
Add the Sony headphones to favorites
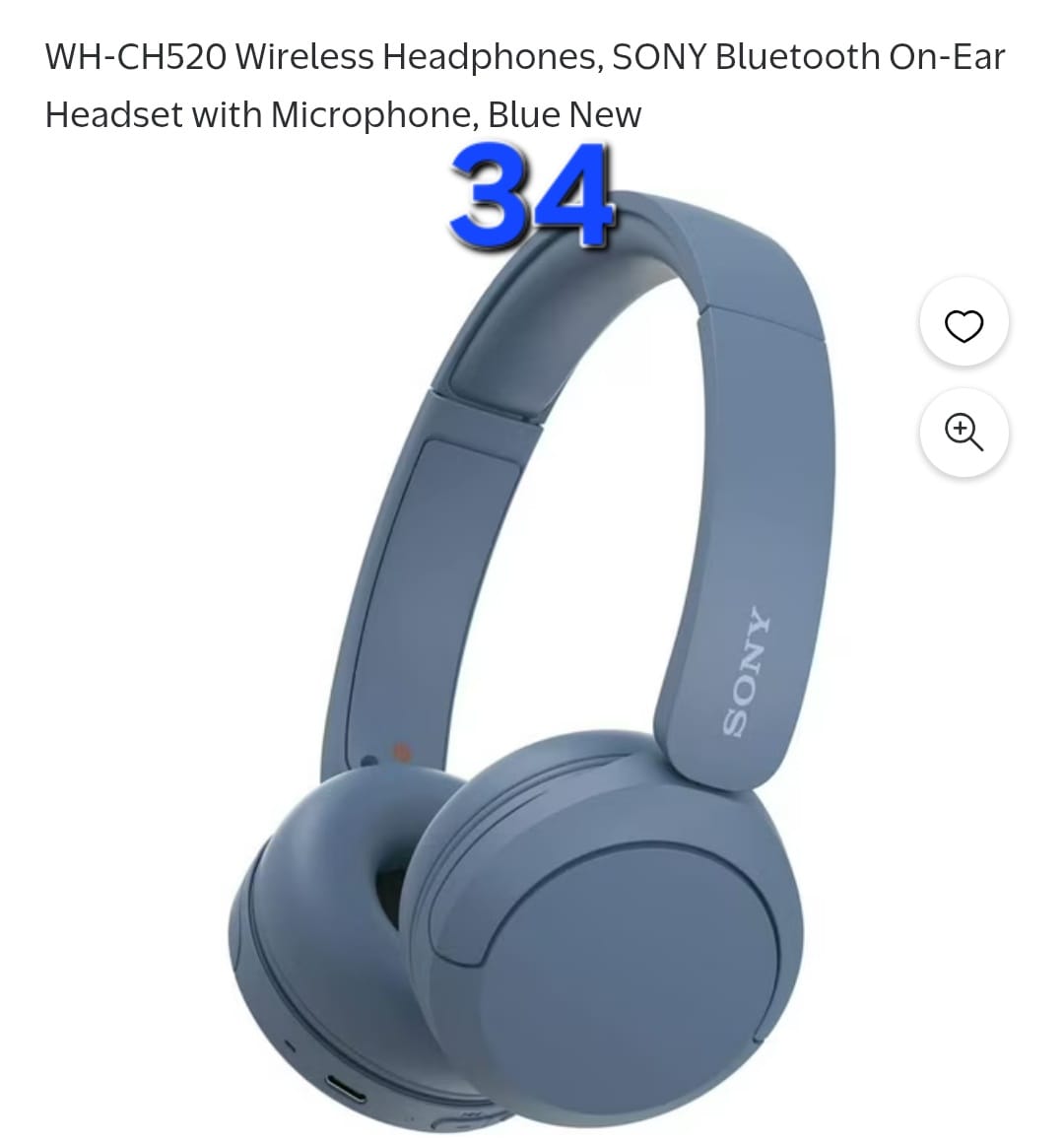[964, 321]
